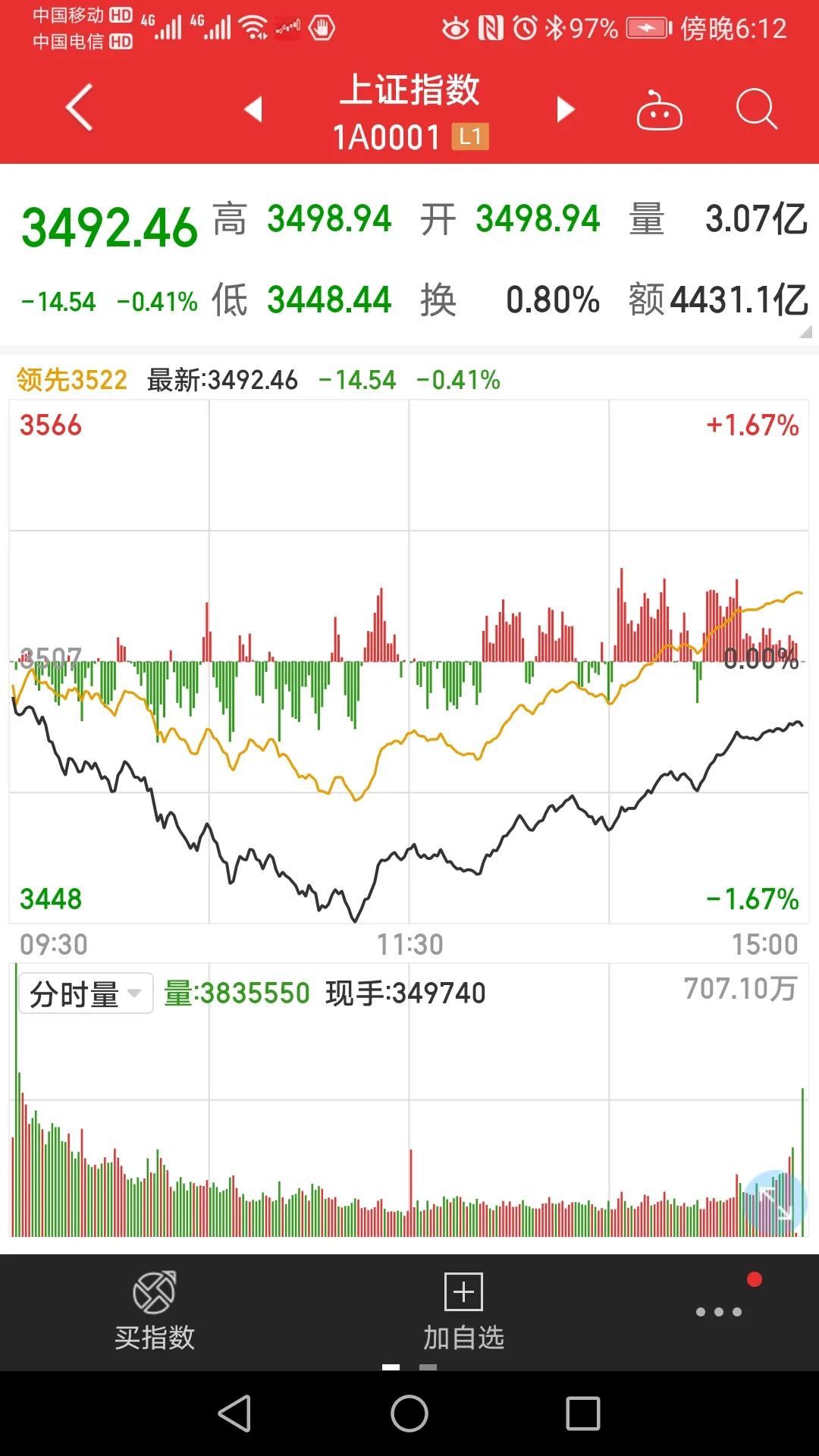Open the AI assistant robot icon
The height and width of the screenshot is (1456, 819).
point(659,111)
